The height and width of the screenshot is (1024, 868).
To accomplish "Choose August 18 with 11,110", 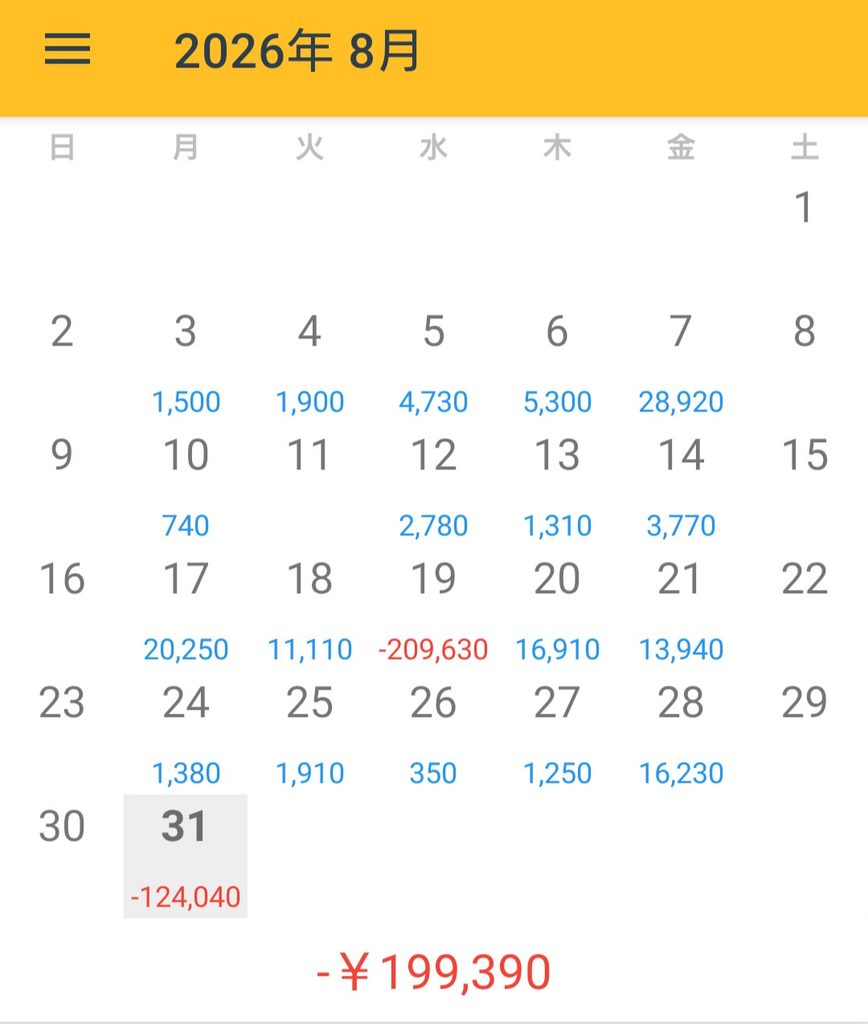I will point(310,609).
